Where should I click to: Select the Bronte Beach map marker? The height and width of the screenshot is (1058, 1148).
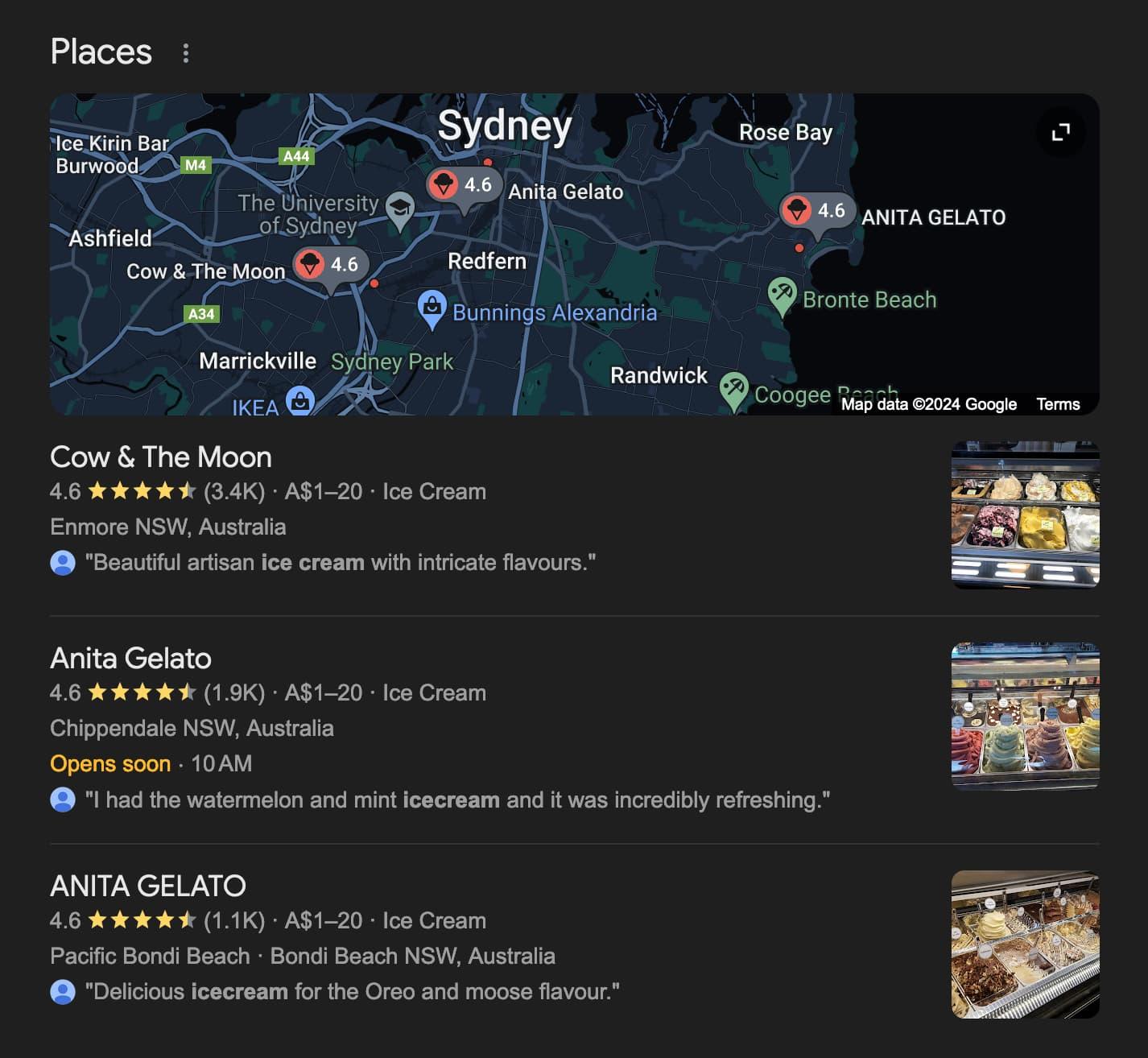click(781, 295)
